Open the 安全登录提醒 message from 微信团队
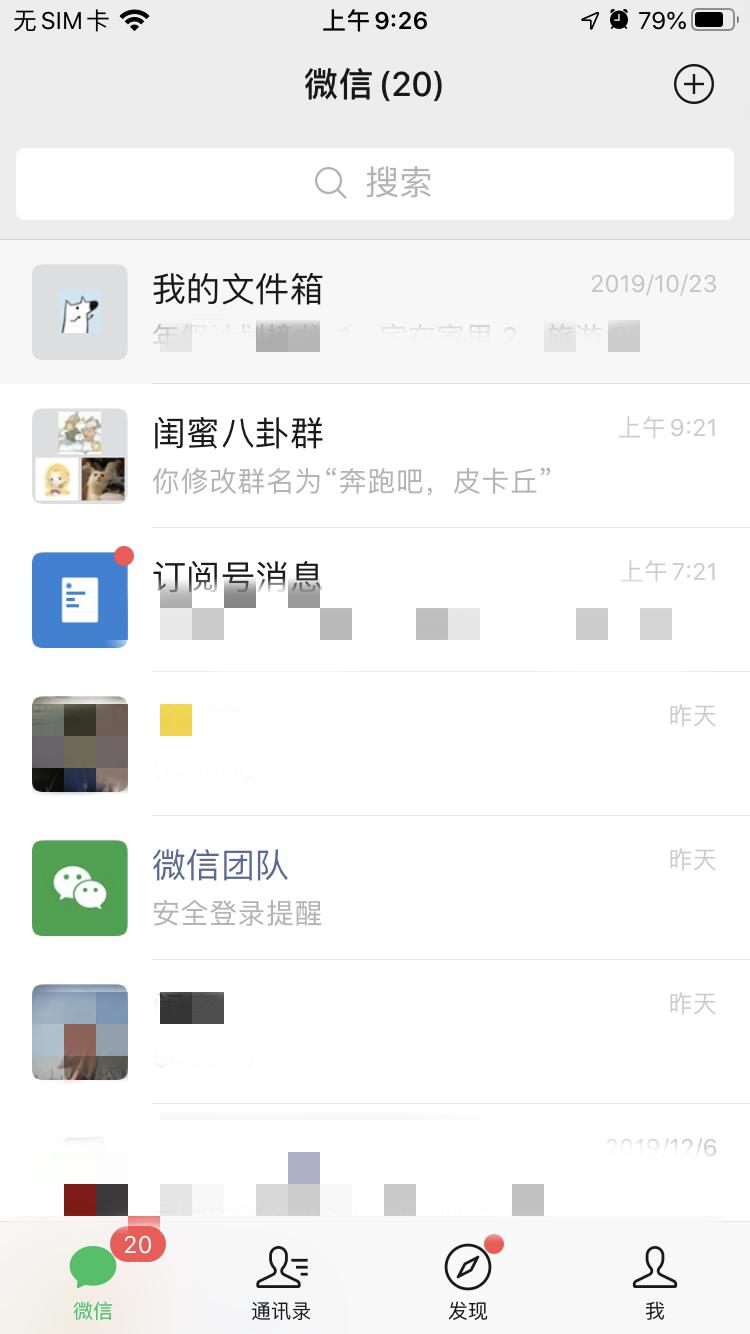 pyautogui.click(x=237, y=915)
